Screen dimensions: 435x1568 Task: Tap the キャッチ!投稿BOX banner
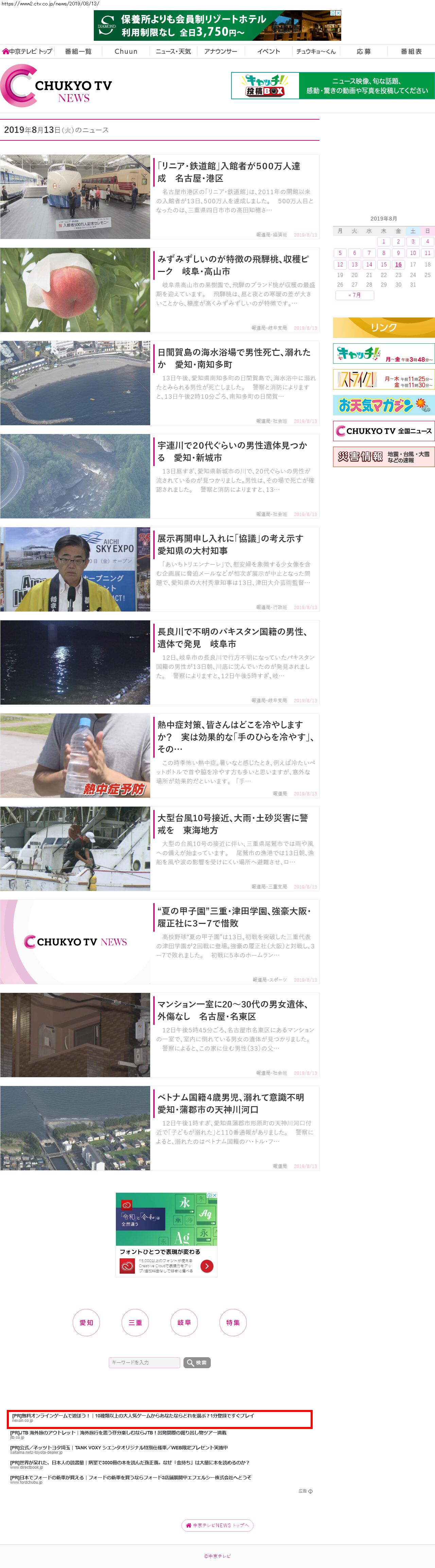[x=333, y=86]
